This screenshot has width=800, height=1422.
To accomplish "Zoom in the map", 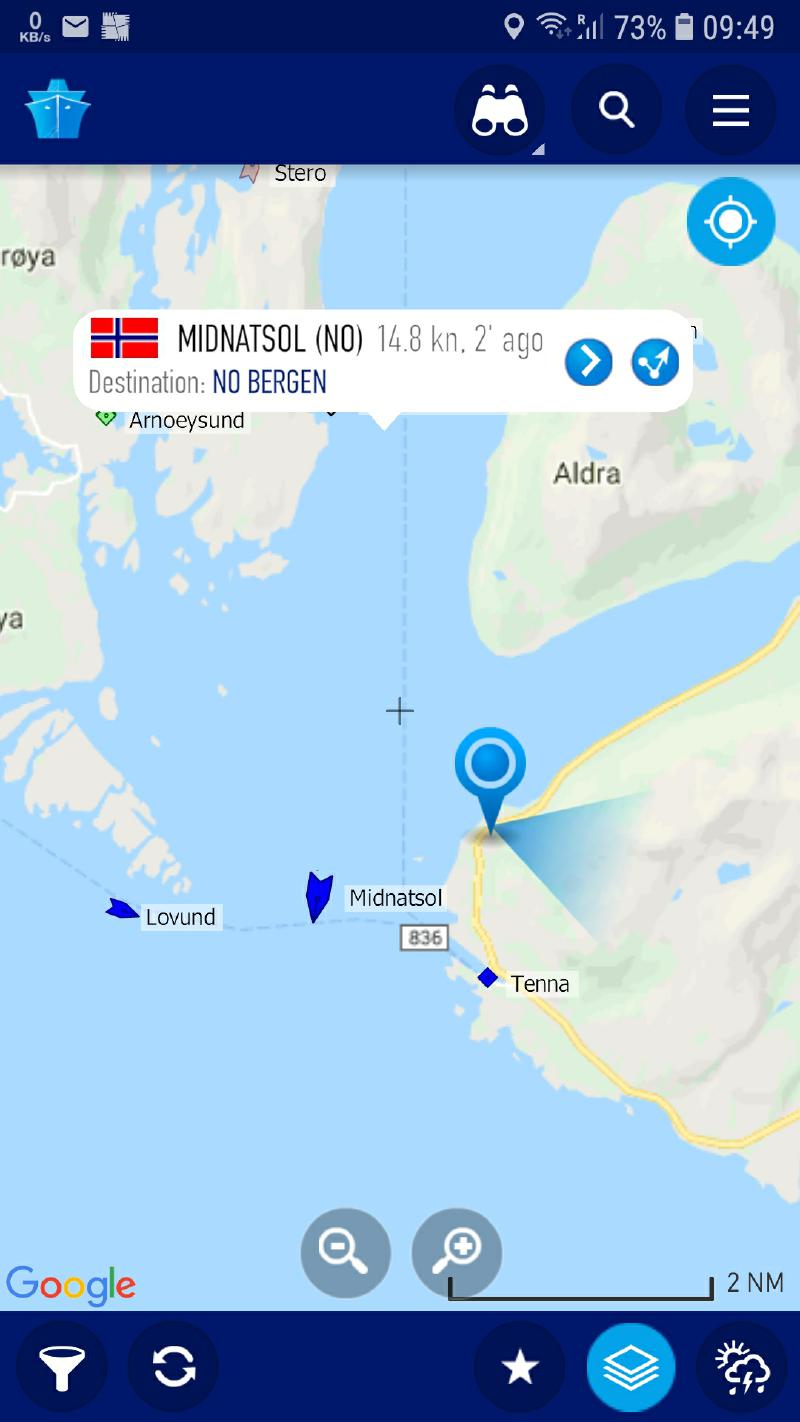I will click(x=457, y=1253).
